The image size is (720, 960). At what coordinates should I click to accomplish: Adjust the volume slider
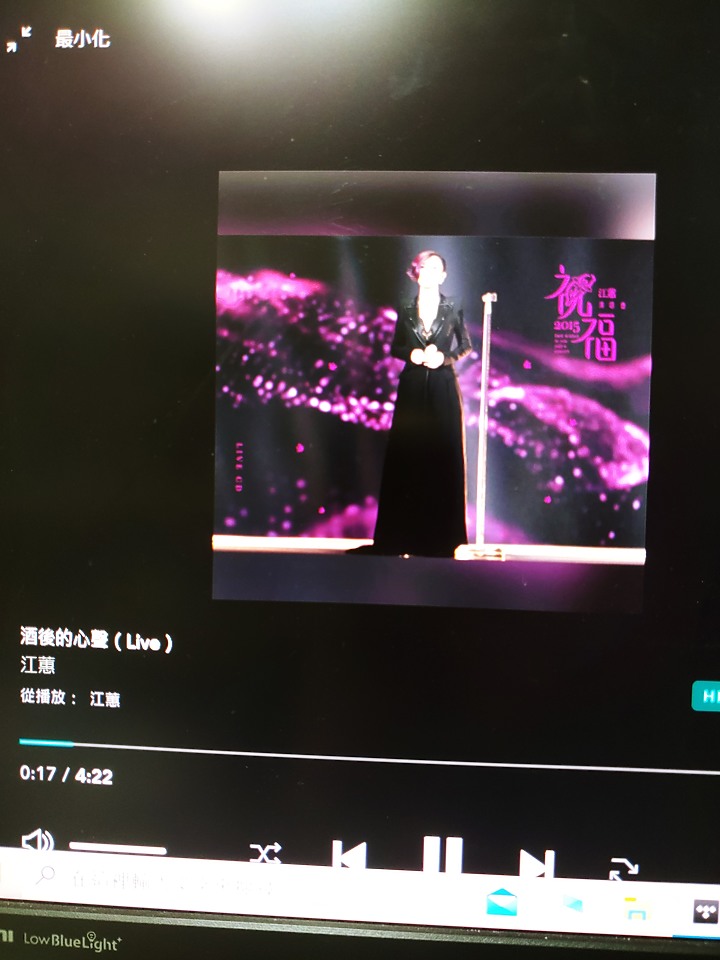118,848
